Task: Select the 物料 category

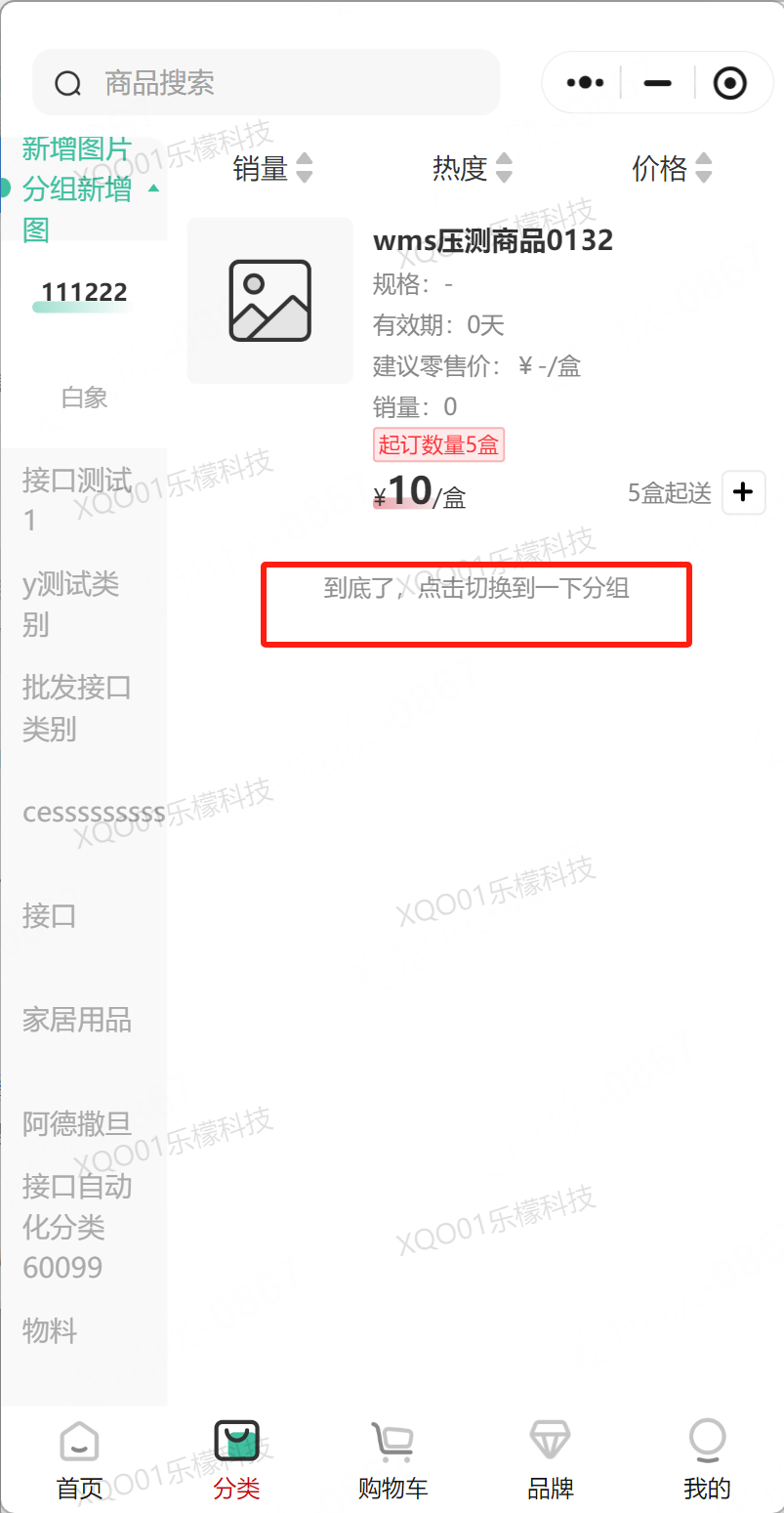Action: click(x=50, y=1330)
